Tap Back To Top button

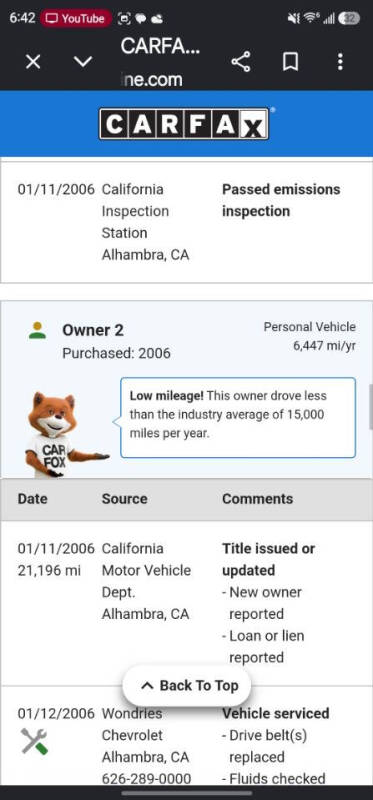[x=187, y=686]
